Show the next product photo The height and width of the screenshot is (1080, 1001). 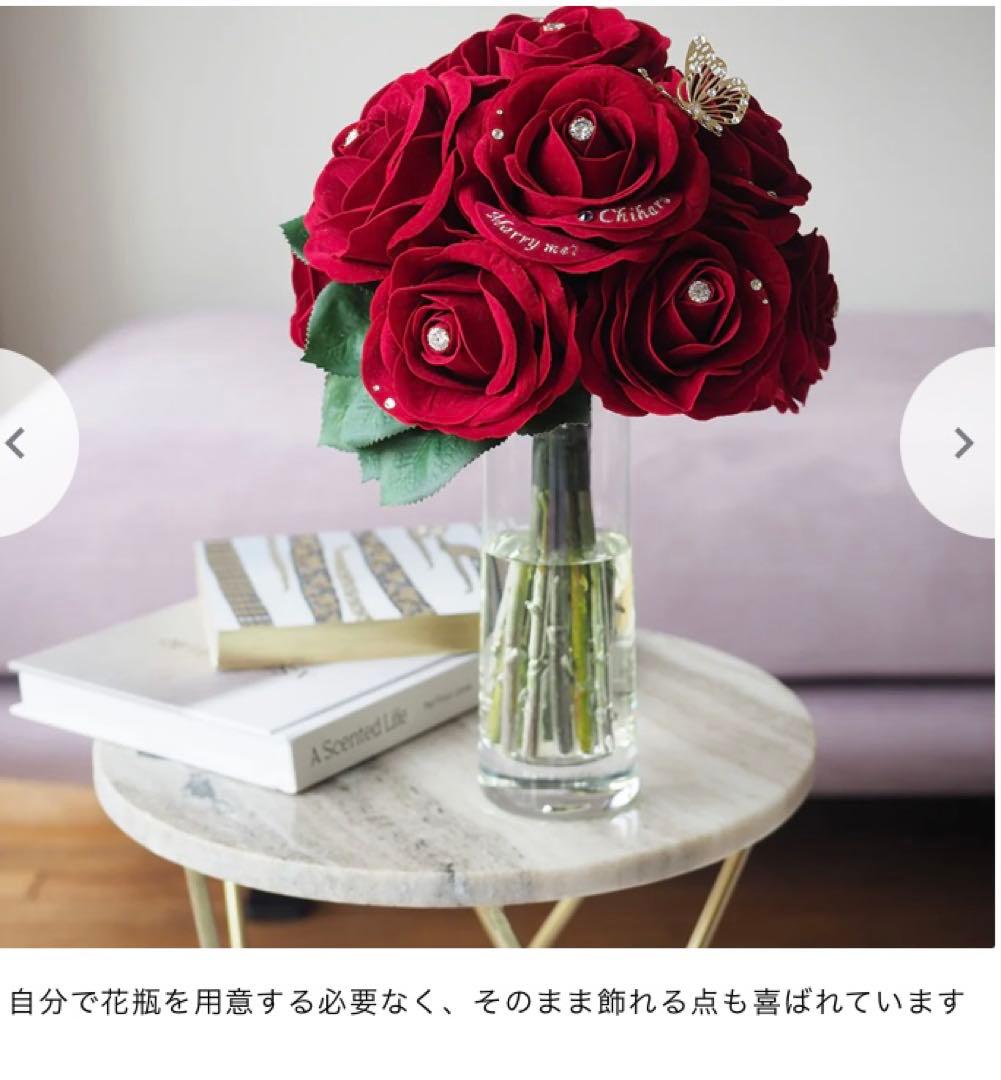tap(961, 443)
